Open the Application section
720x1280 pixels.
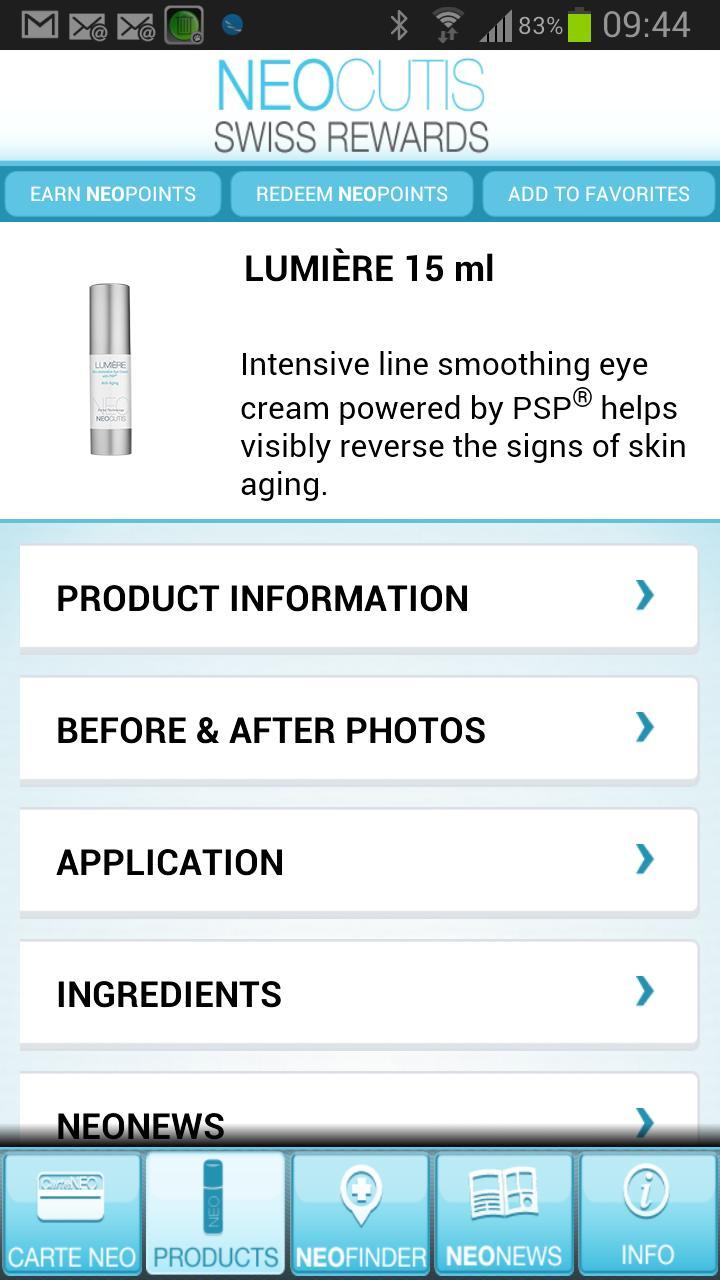[358, 862]
